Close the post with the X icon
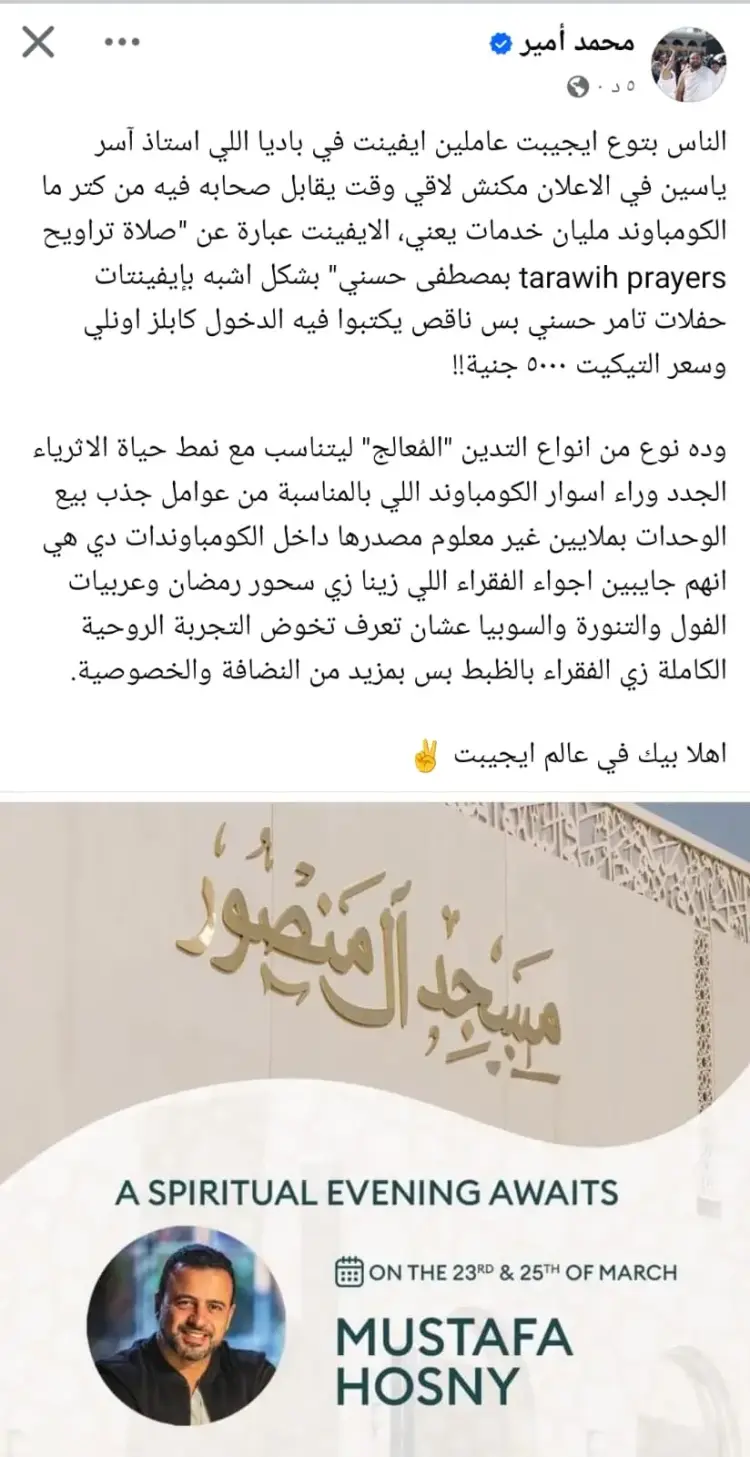Screen dimensions: 750x1457 point(38,43)
